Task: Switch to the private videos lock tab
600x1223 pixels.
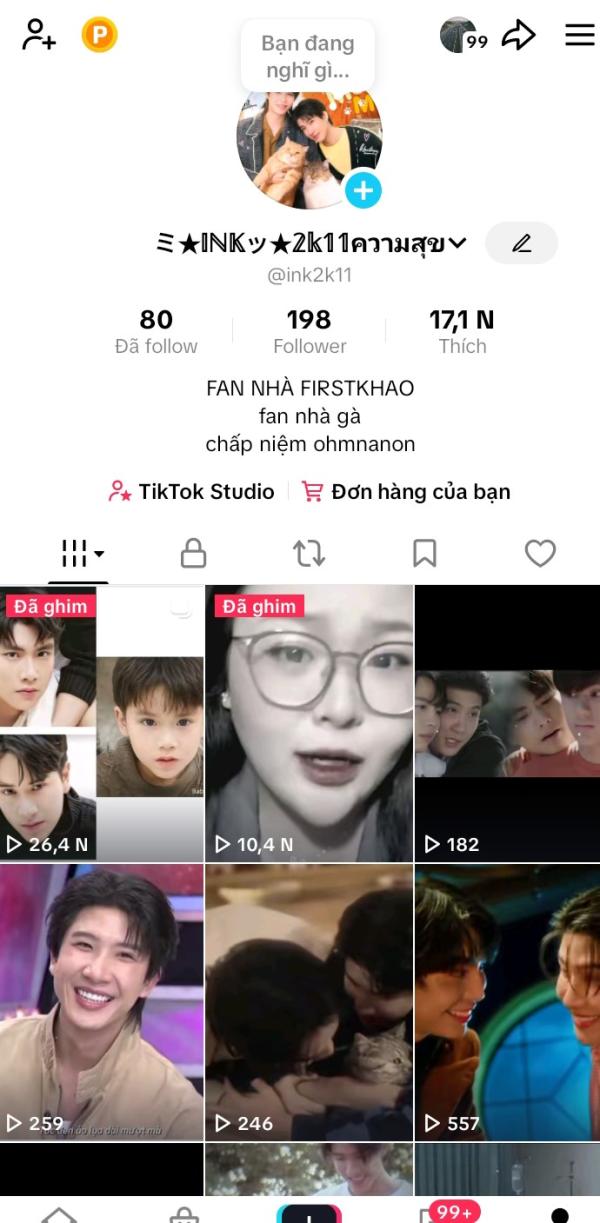Action: click(193, 553)
